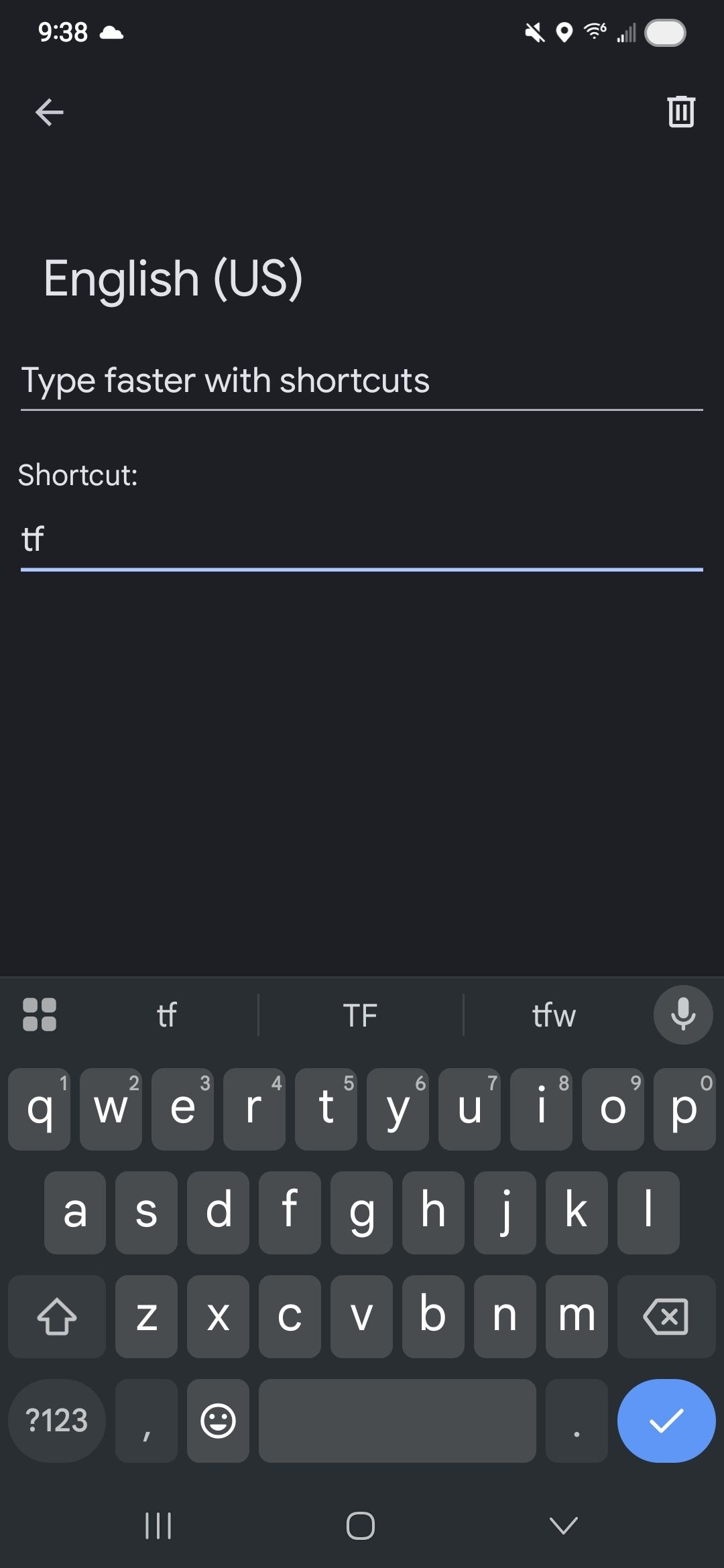
Task: Hide the keyboard with the down chevron
Action: tap(563, 1526)
